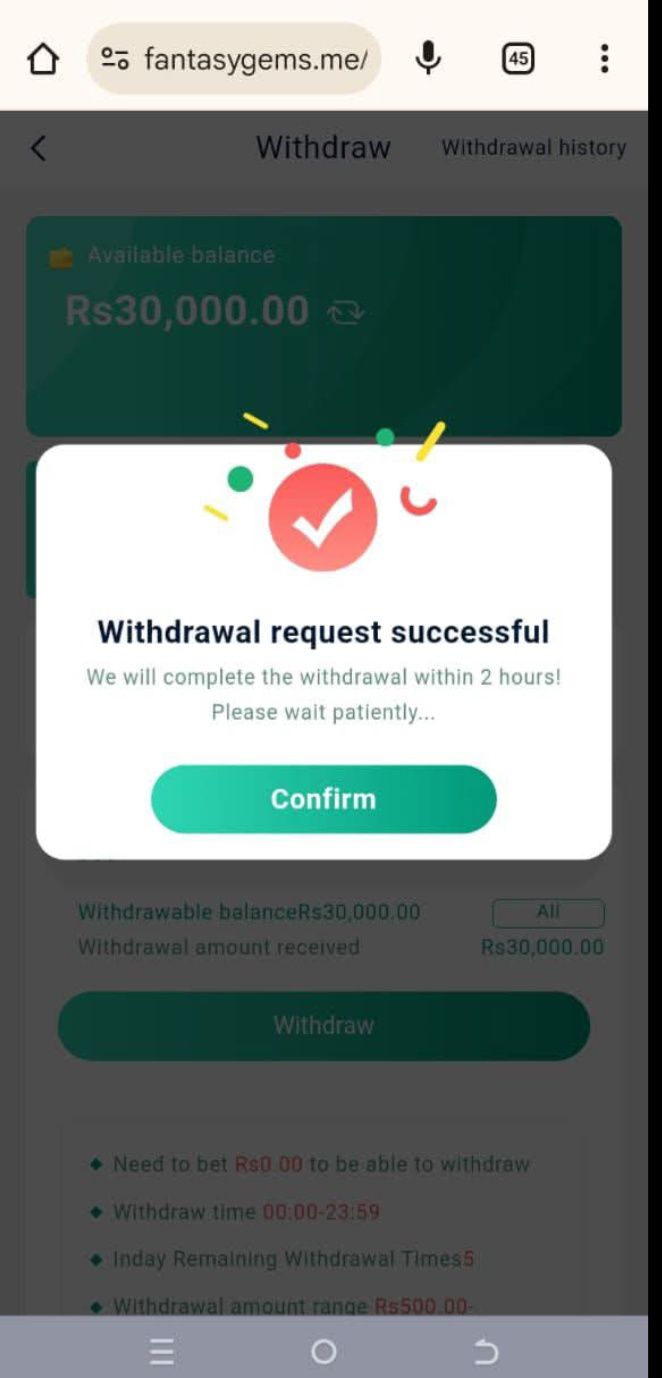The image size is (662, 1378).
Task: Go to the browser home page
Action: click(42, 59)
